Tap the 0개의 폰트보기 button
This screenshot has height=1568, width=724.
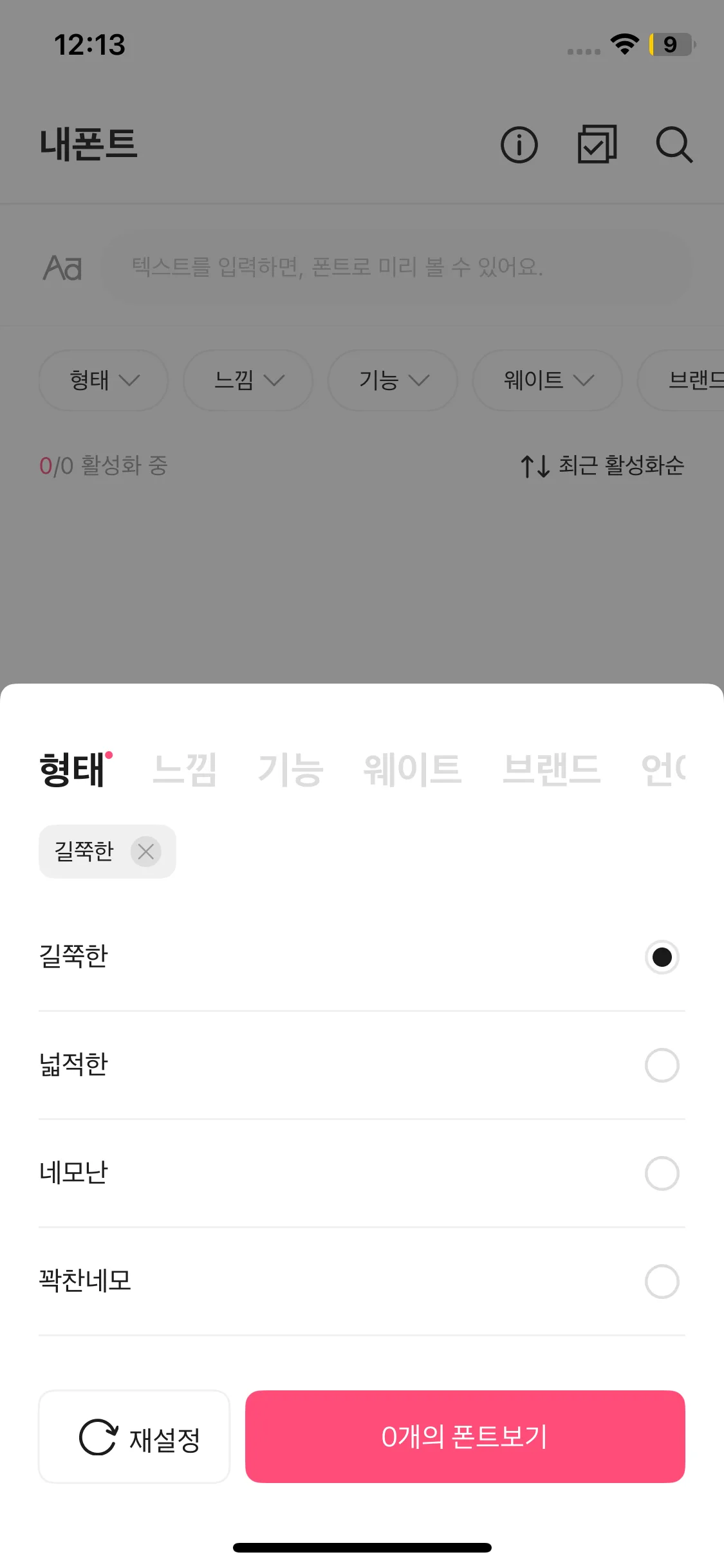pos(465,1437)
